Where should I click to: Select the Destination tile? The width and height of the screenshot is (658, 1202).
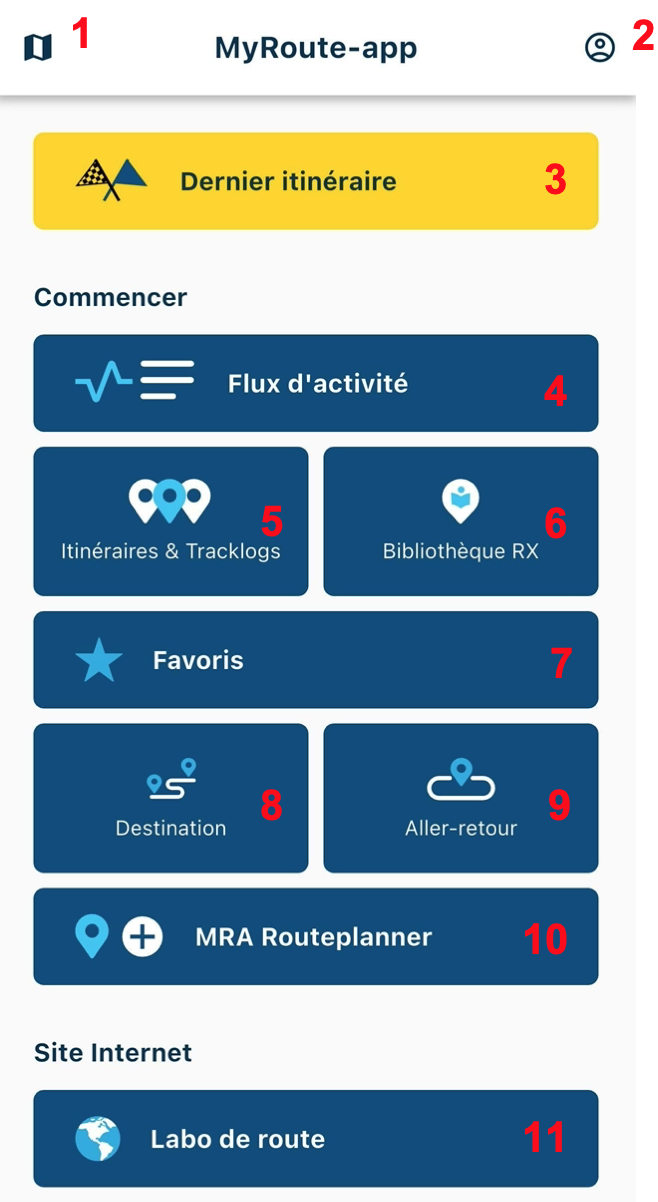171,798
